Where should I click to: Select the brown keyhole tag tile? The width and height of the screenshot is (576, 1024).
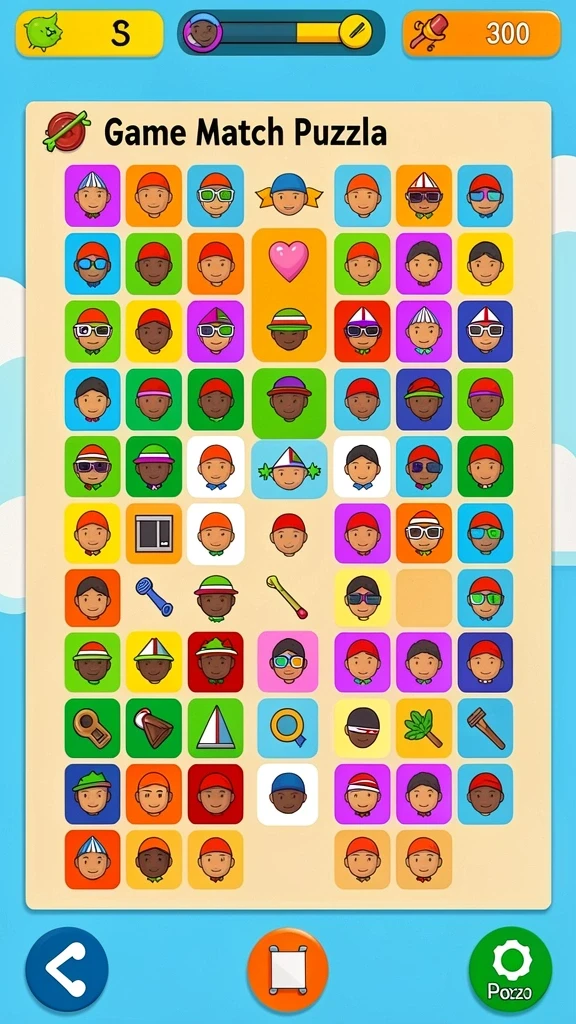(92, 728)
